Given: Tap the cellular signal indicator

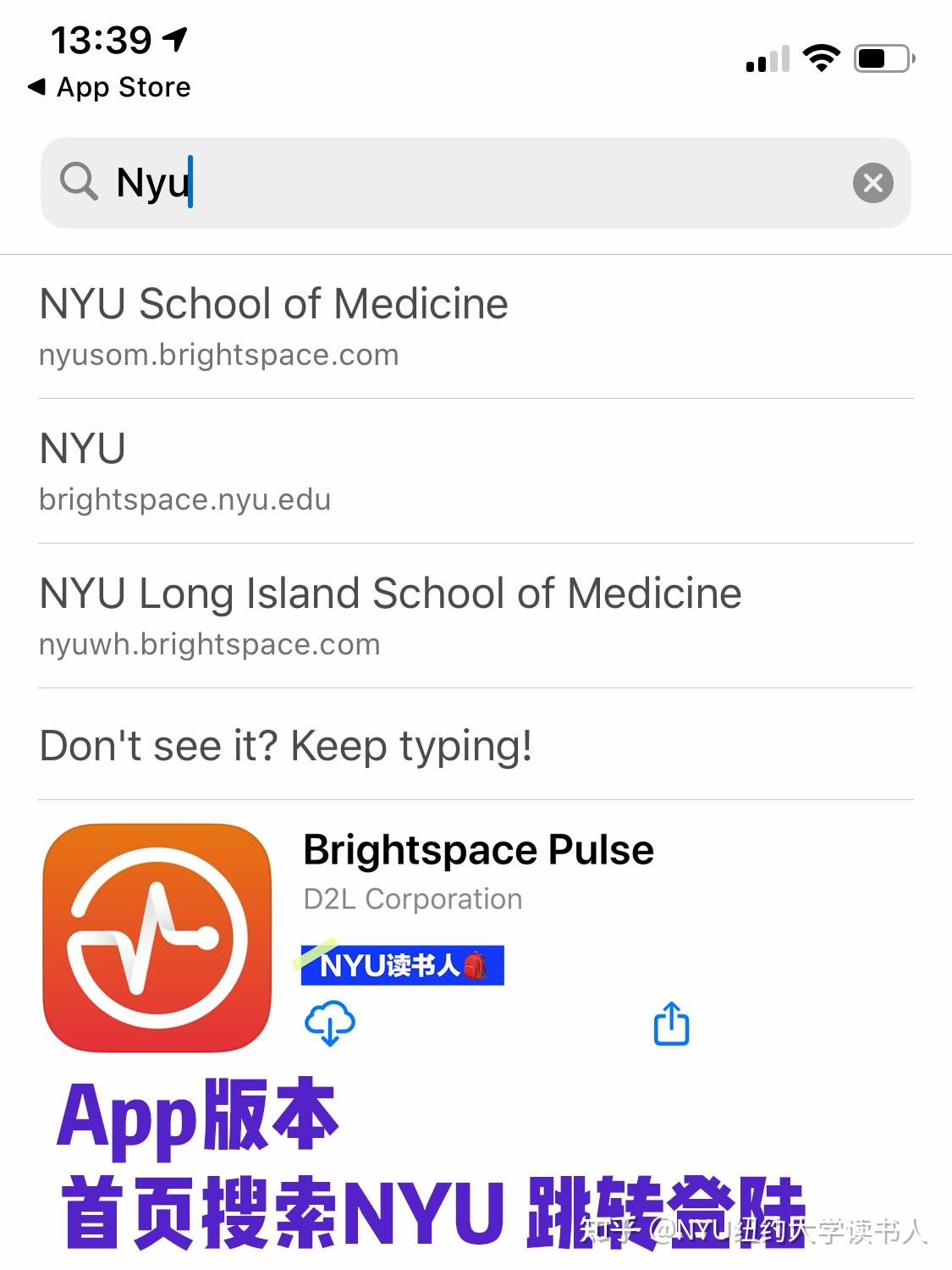Looking at the screenshot, I should (x=766, y=58).
